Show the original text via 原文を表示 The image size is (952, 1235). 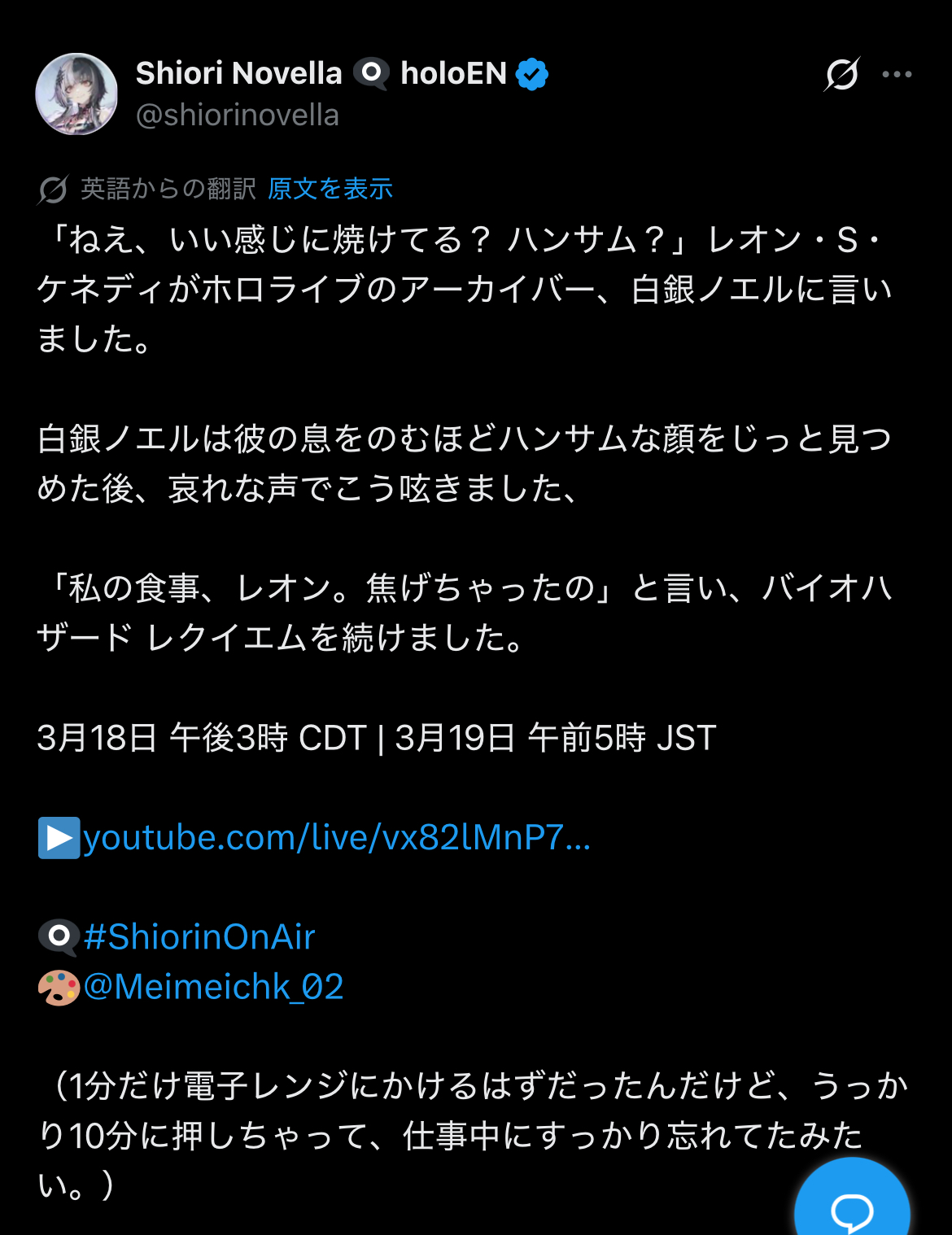click(x=330, y=190)
